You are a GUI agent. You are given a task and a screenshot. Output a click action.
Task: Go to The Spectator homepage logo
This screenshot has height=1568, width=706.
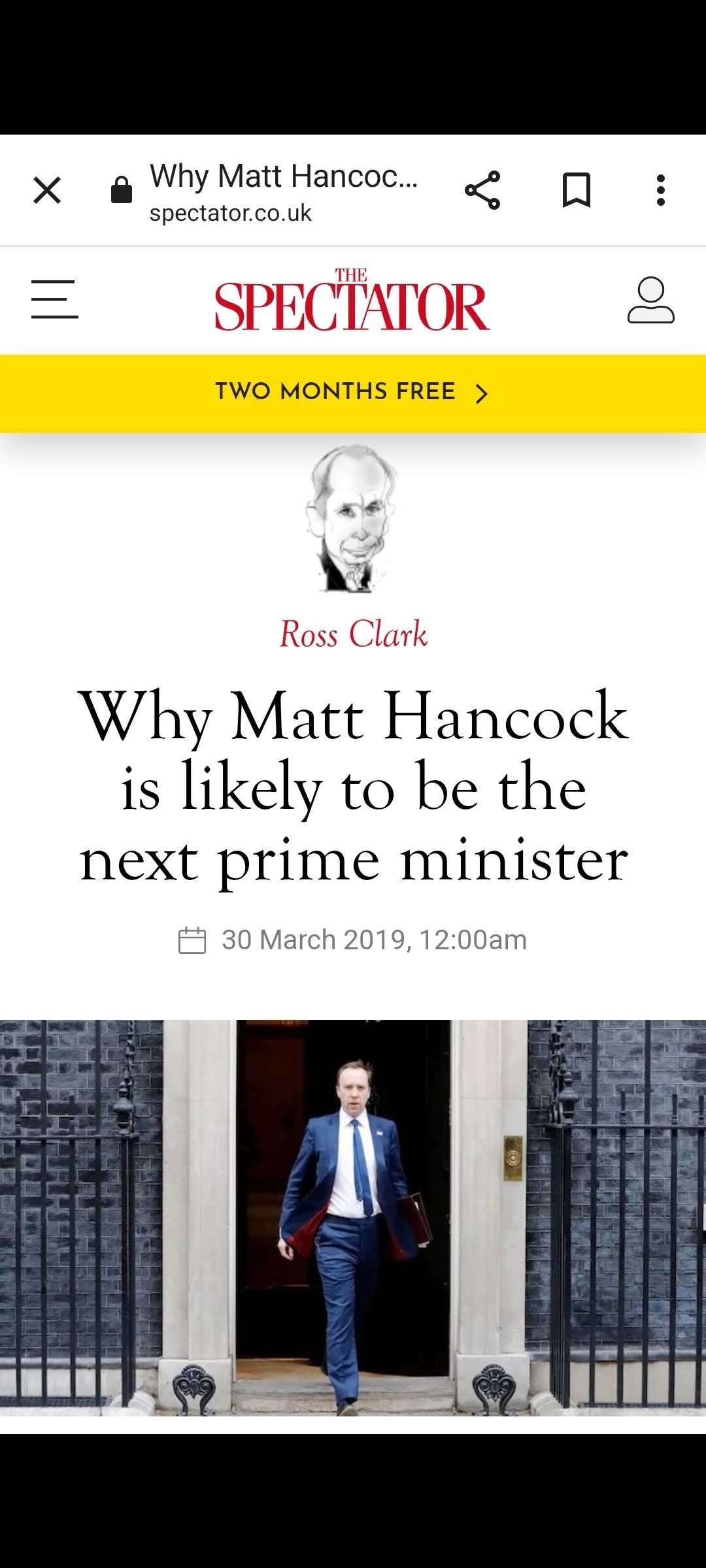(352, 301)
